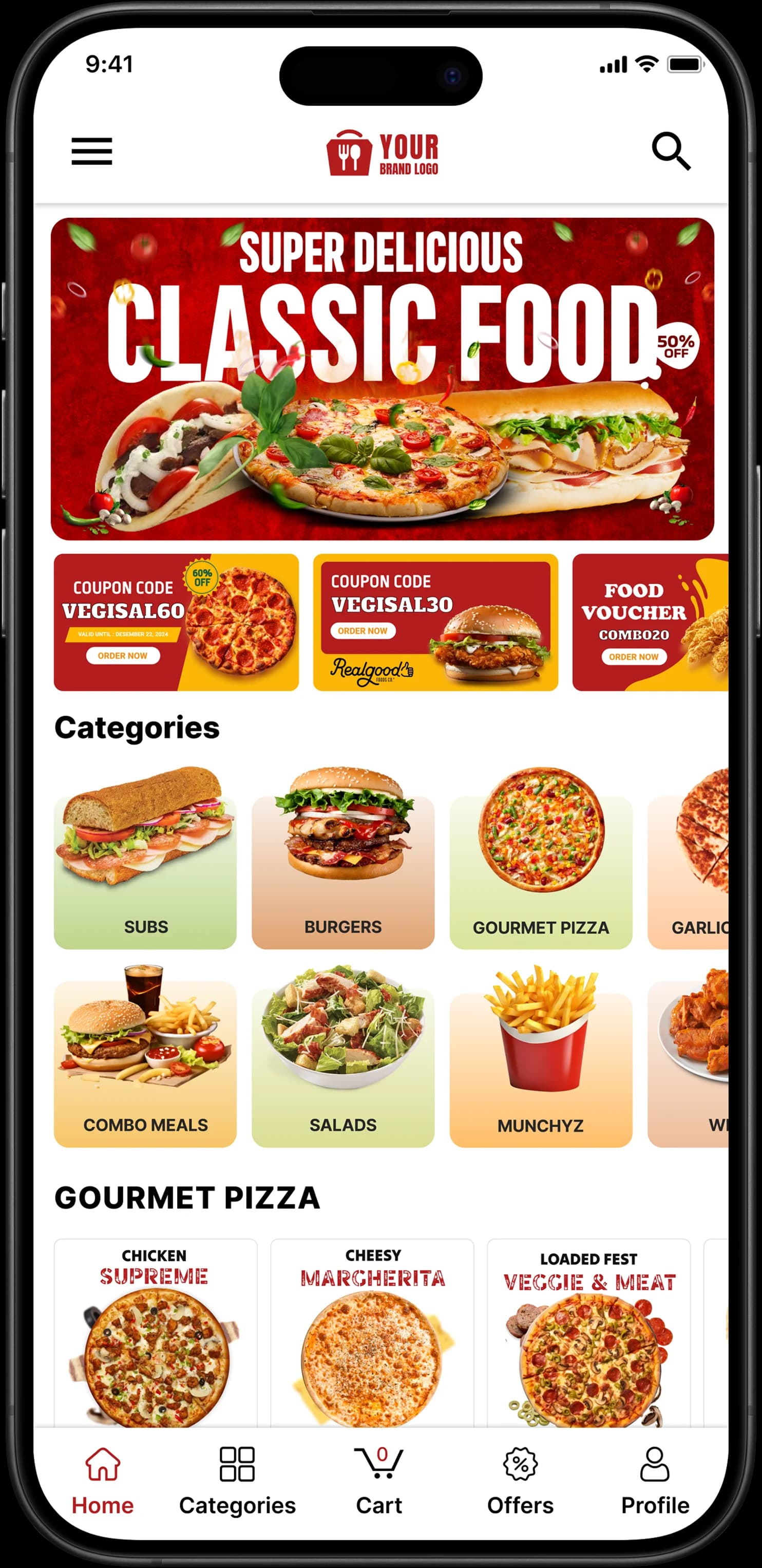Order Now on the VEGISAL60 coupon
This screenshot has height=1568, width=762.
point(124,656)
